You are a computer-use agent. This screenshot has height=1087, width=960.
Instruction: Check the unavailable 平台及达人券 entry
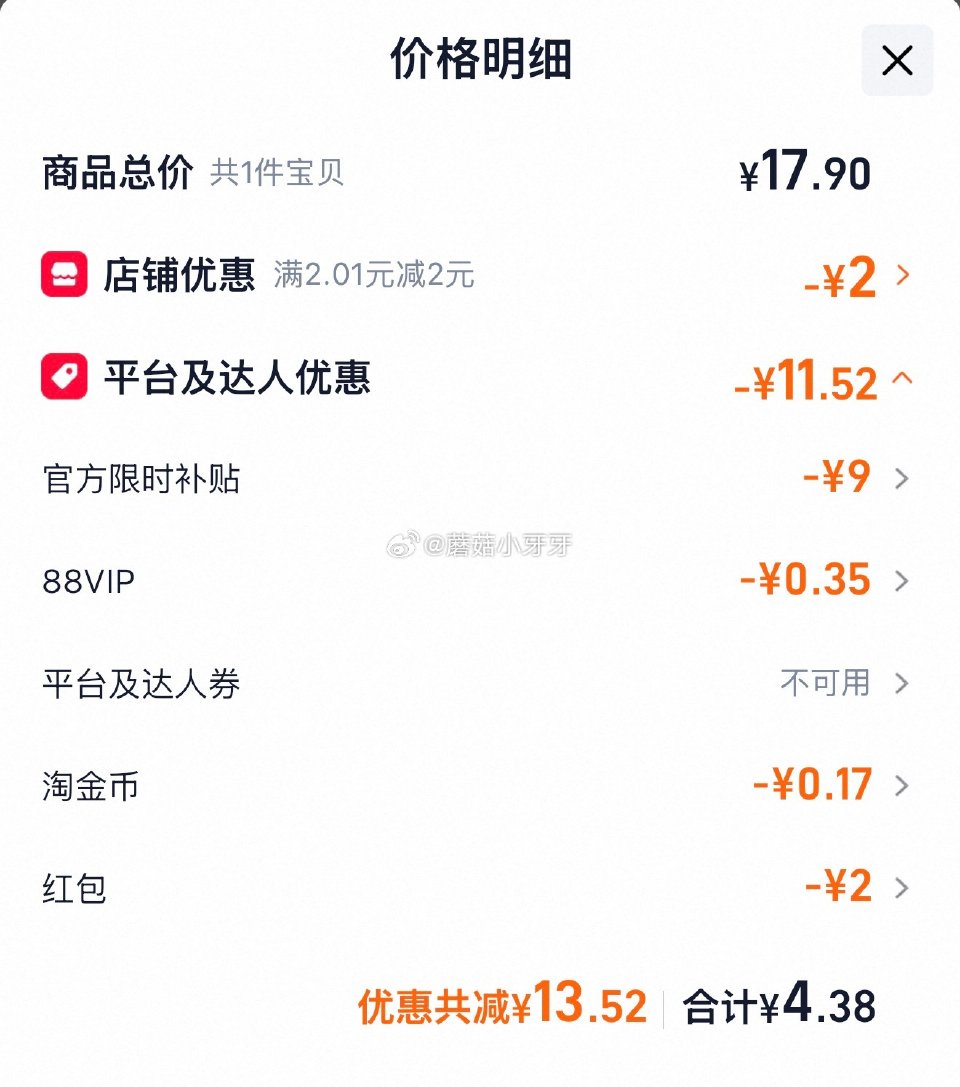(x=825, y=683)
